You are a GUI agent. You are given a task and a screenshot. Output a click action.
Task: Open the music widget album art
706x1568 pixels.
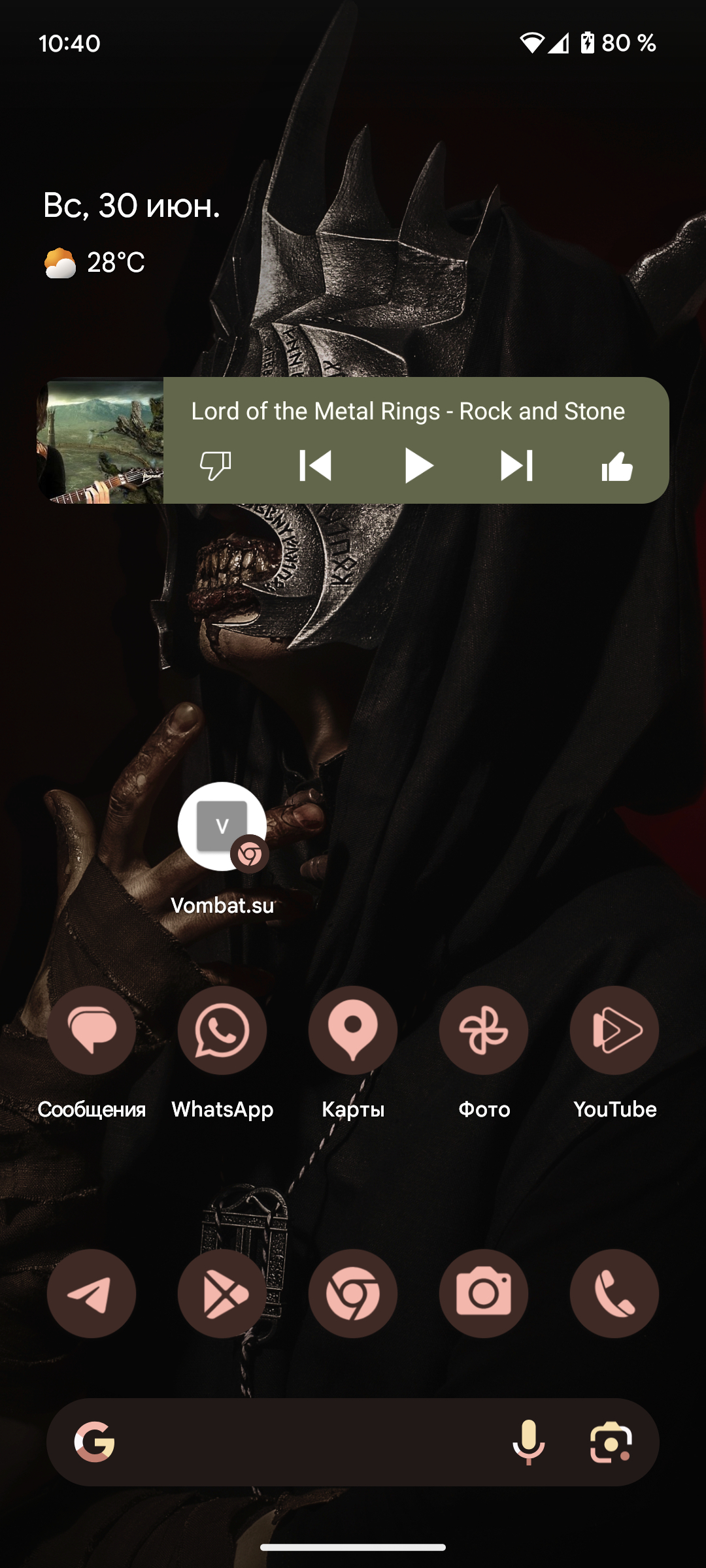[x=100, y=440]
